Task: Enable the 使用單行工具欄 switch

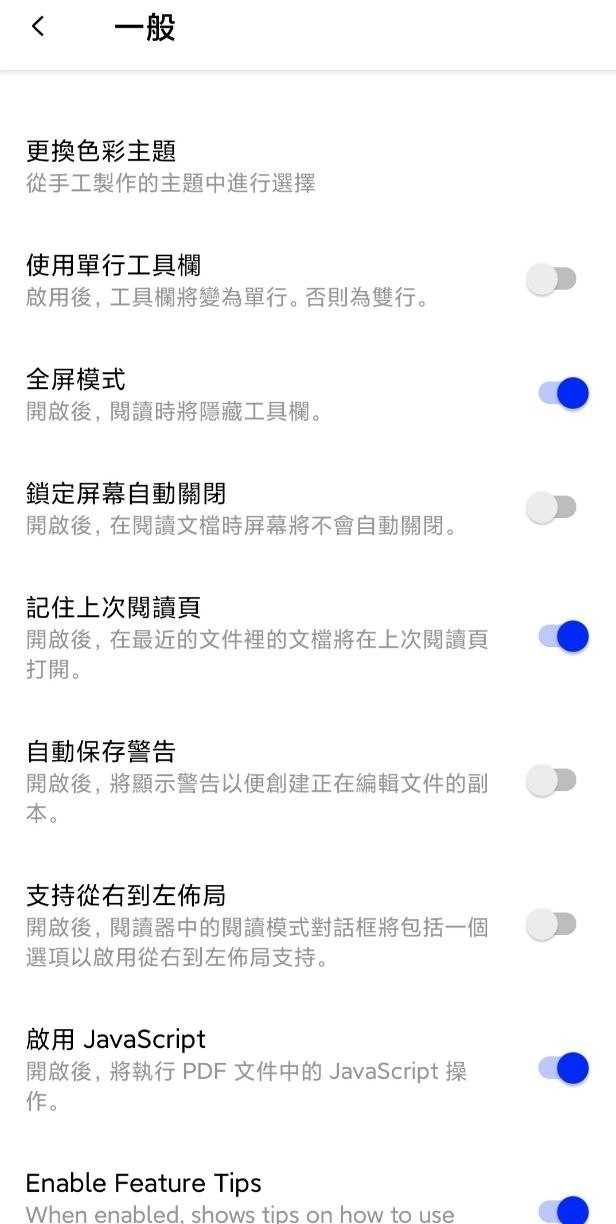Action: [552, 280]
